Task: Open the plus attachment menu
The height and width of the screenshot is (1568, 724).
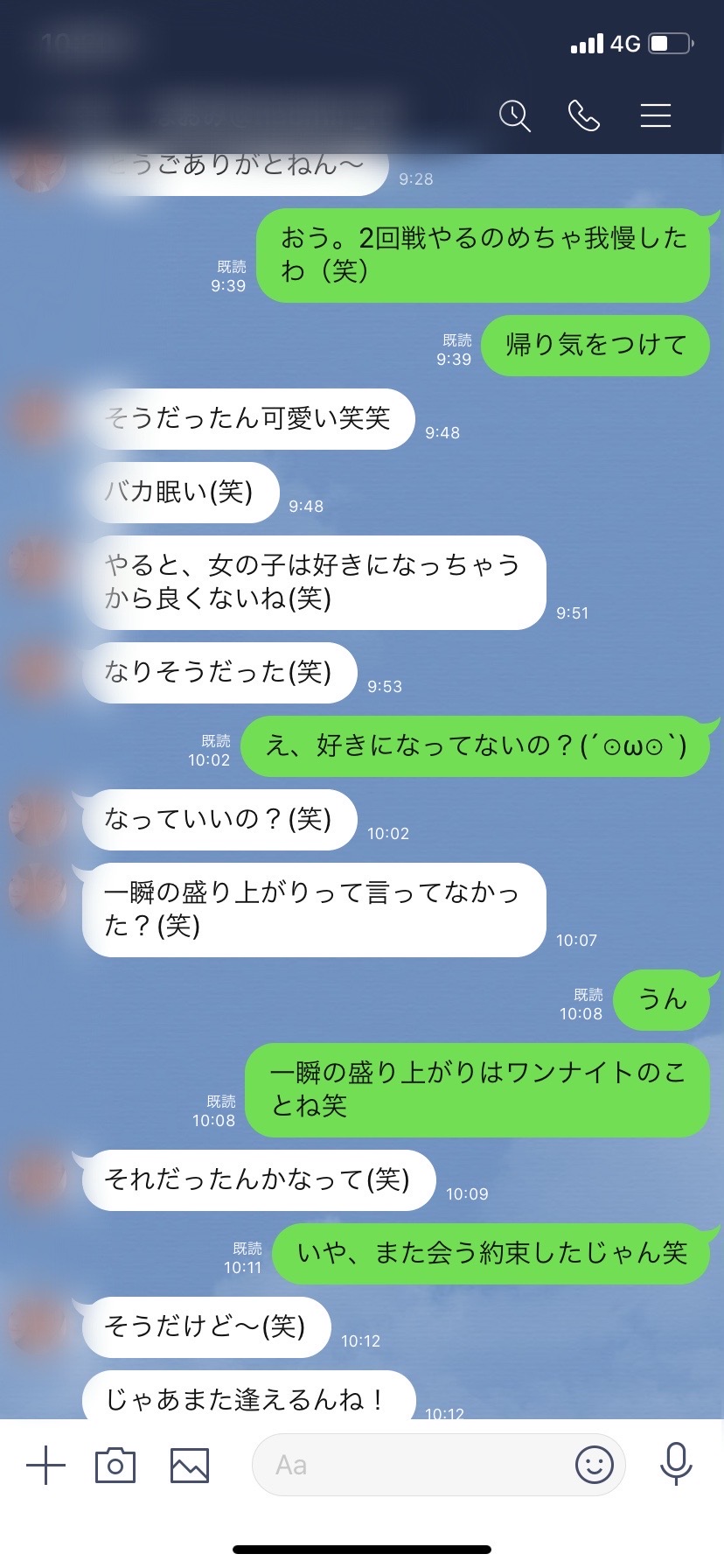Action: (x=45, y=1465)
